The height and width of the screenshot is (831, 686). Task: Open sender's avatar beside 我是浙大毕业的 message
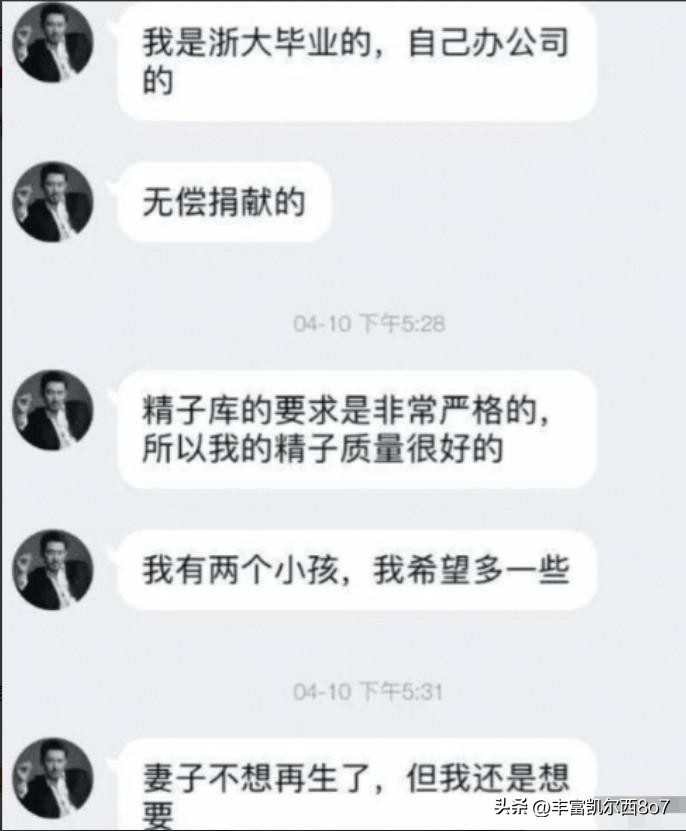(x=52, y=42)
